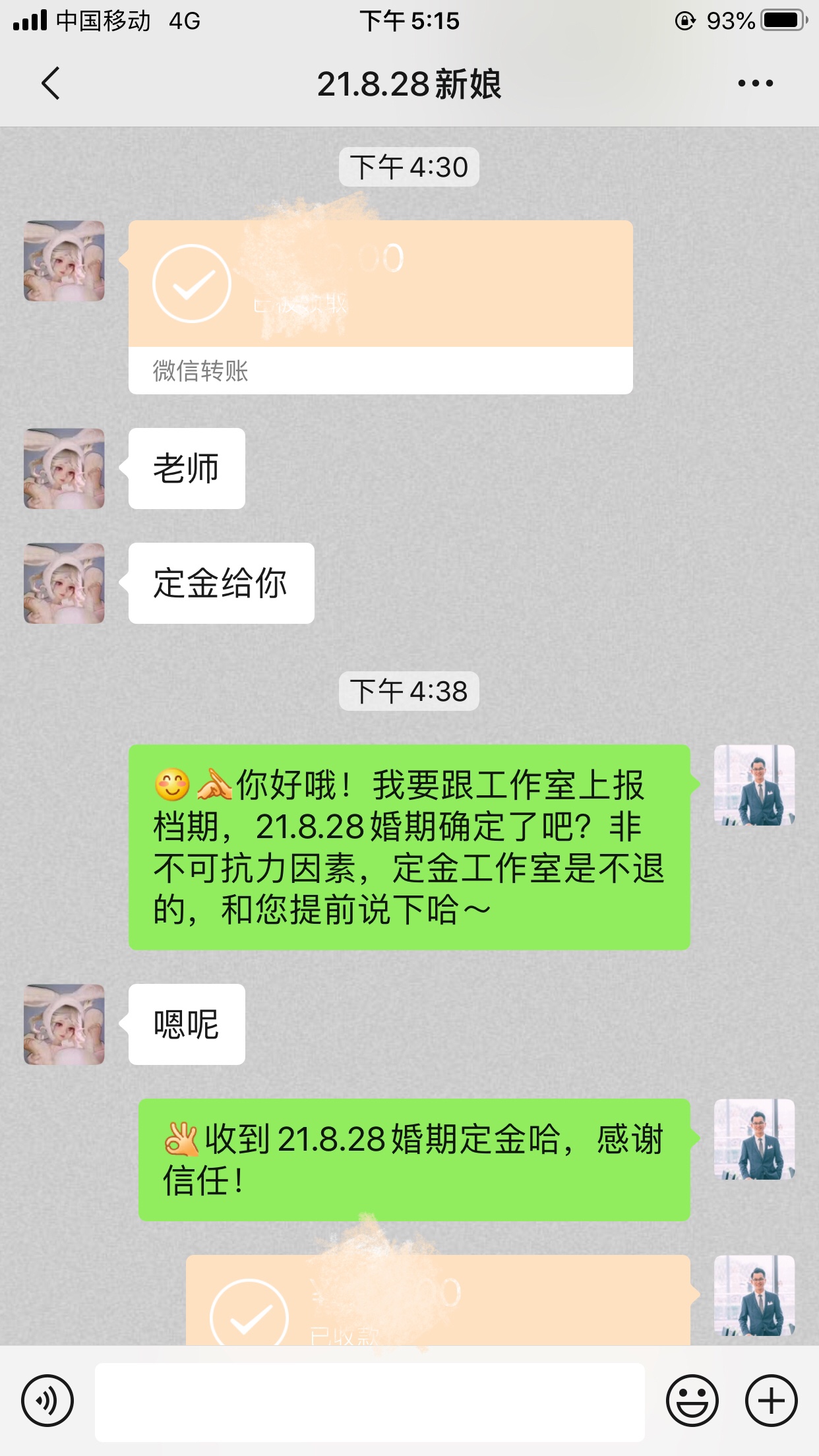
Task: Open the plus attachments menu
Action: 772,1401
